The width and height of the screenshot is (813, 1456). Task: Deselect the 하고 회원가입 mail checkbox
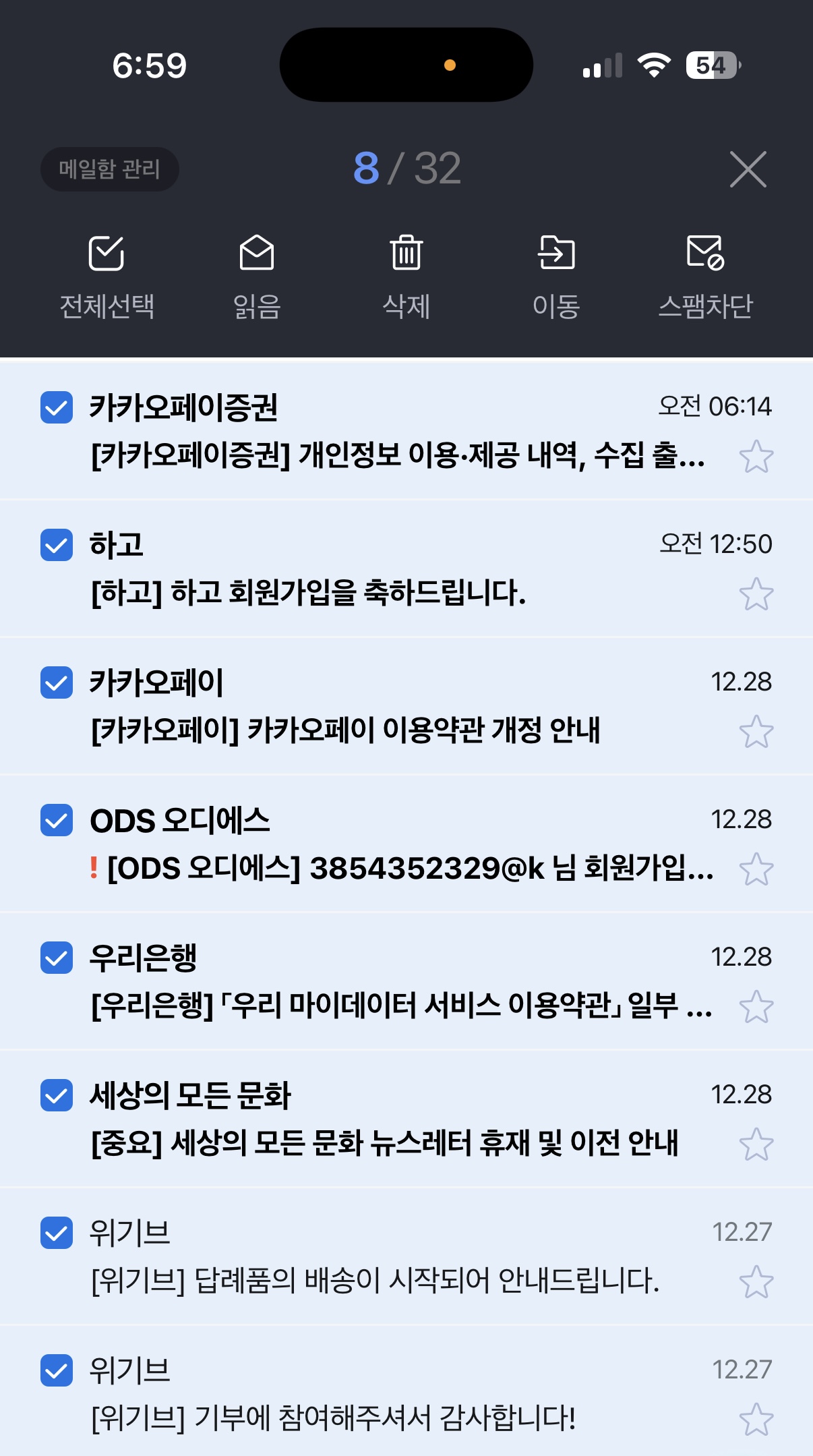[57, 545]
